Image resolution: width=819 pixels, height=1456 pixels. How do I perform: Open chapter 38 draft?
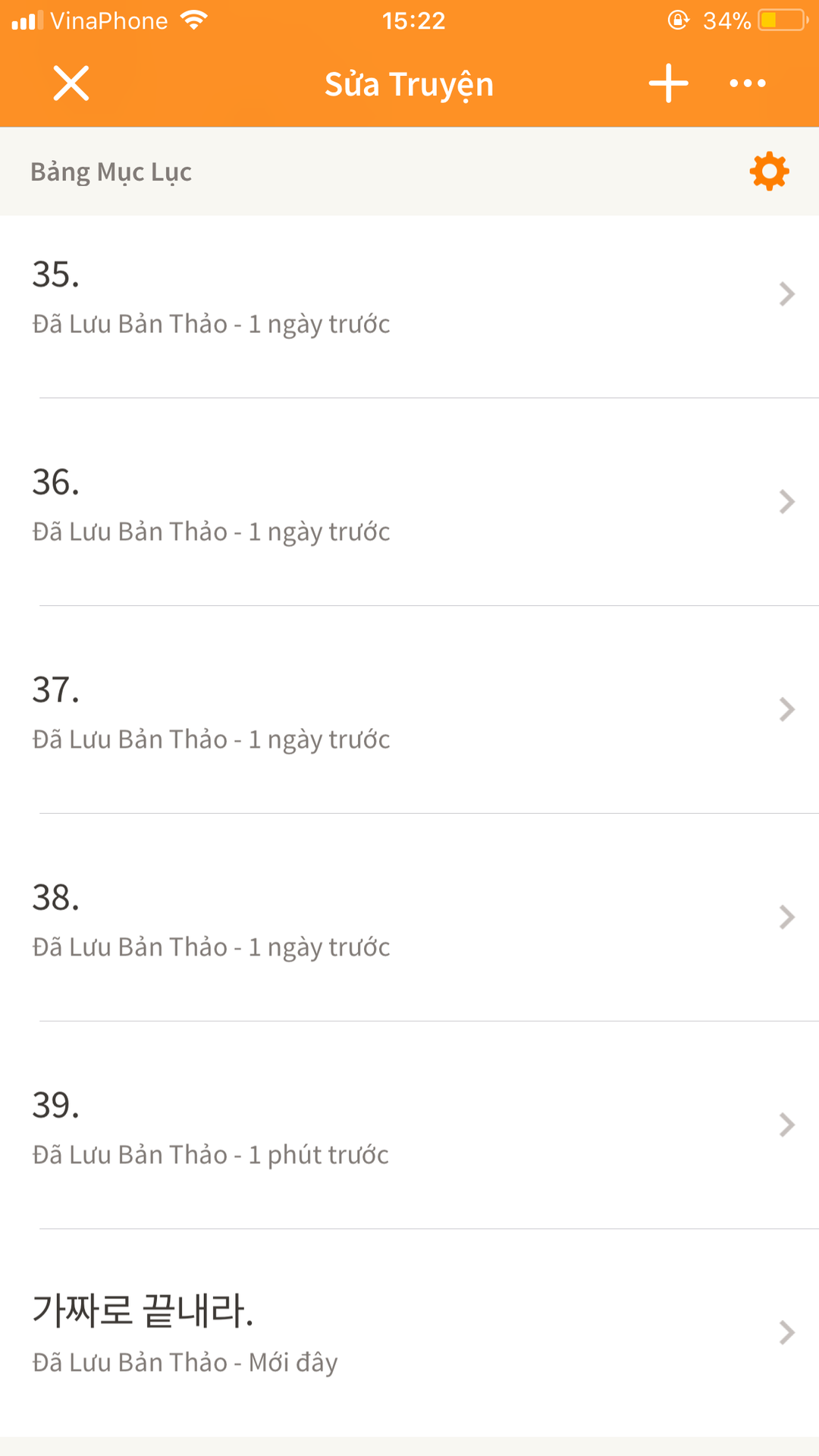tap(409, 918)
